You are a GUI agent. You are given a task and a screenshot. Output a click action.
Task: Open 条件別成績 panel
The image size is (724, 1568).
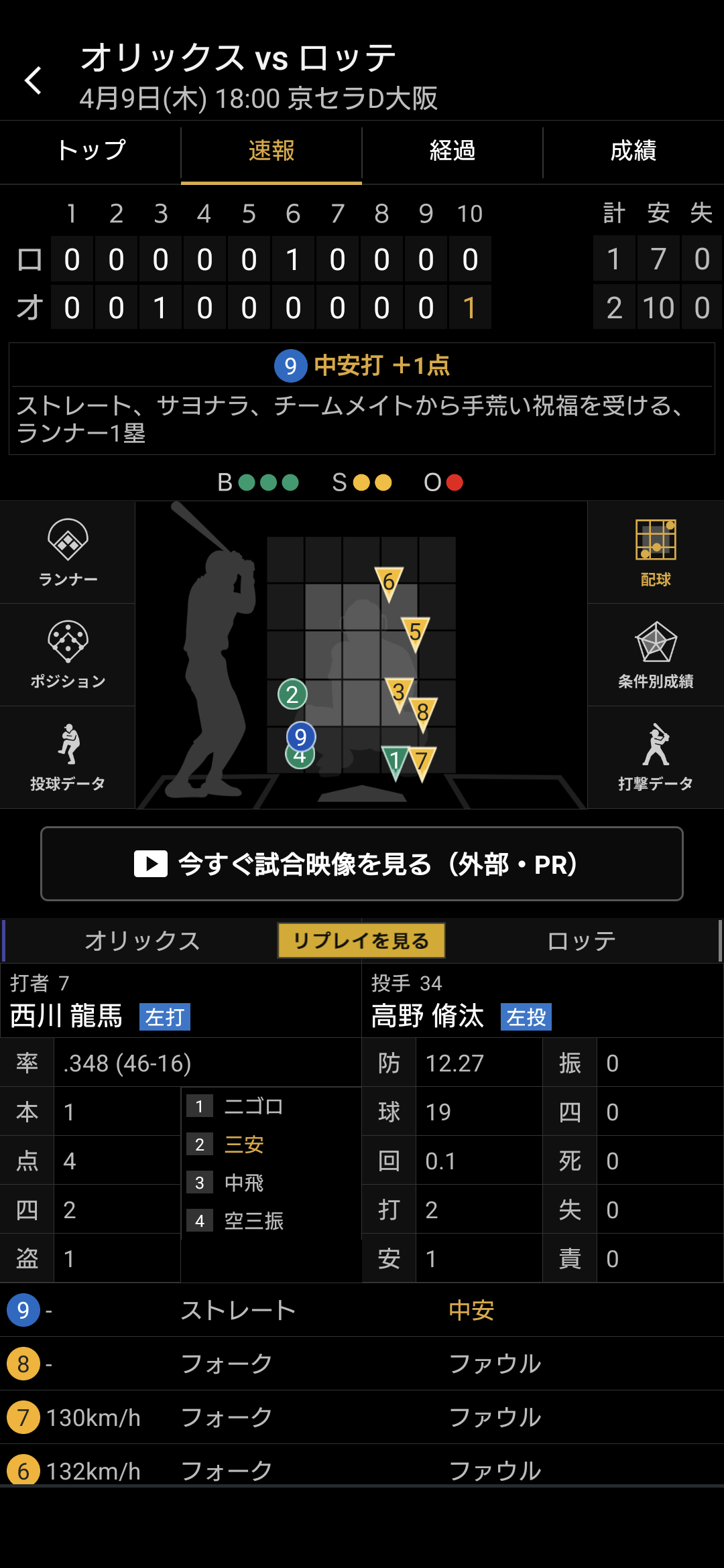click(x=655, y=655)
